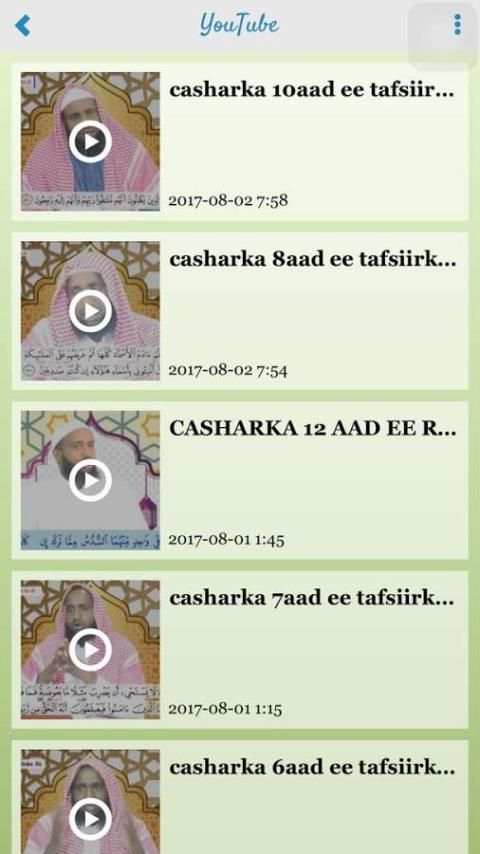Open the casharka 10aad ee tafsiir video
This screenshot has width=480, height=854.
(240, 142)
